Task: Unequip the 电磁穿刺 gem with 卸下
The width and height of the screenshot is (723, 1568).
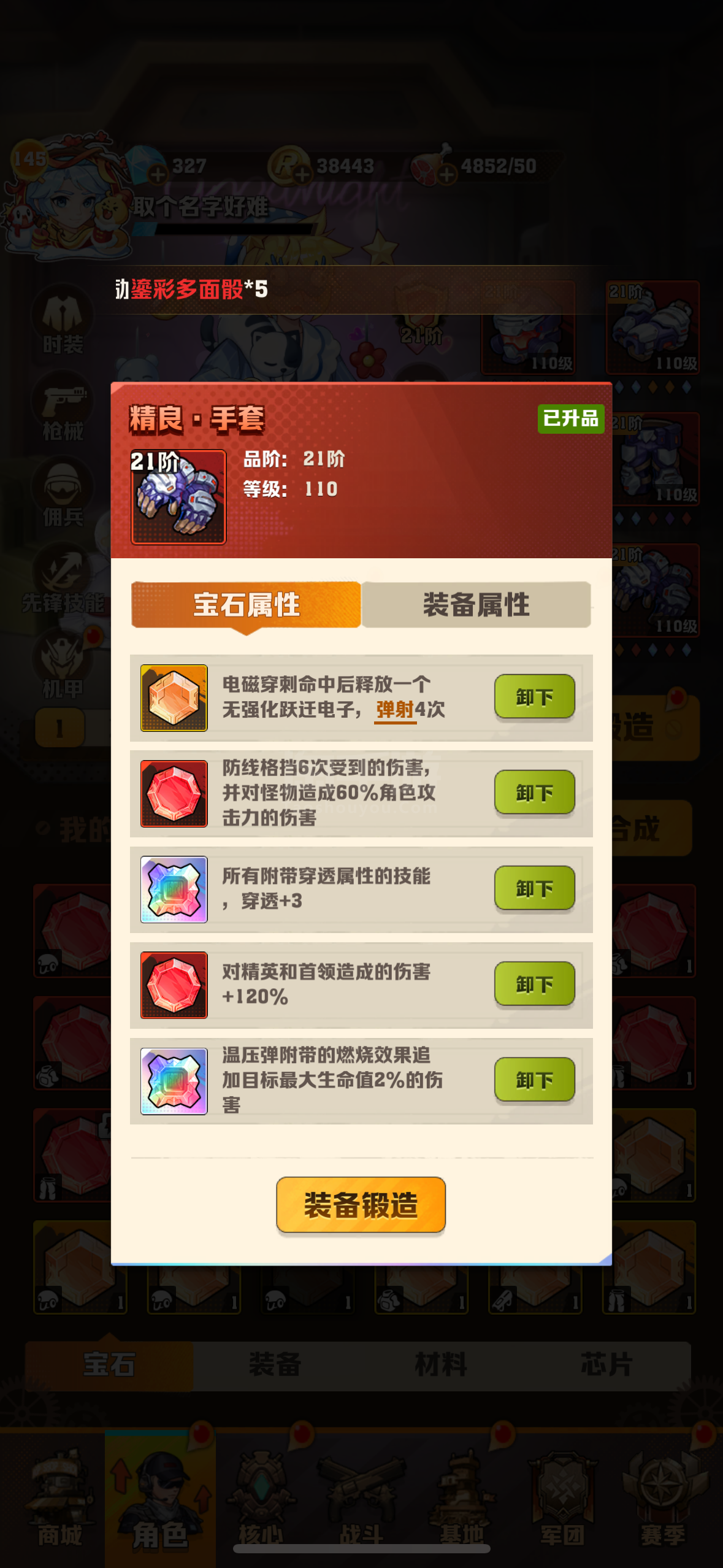Action: click(534, 697)
